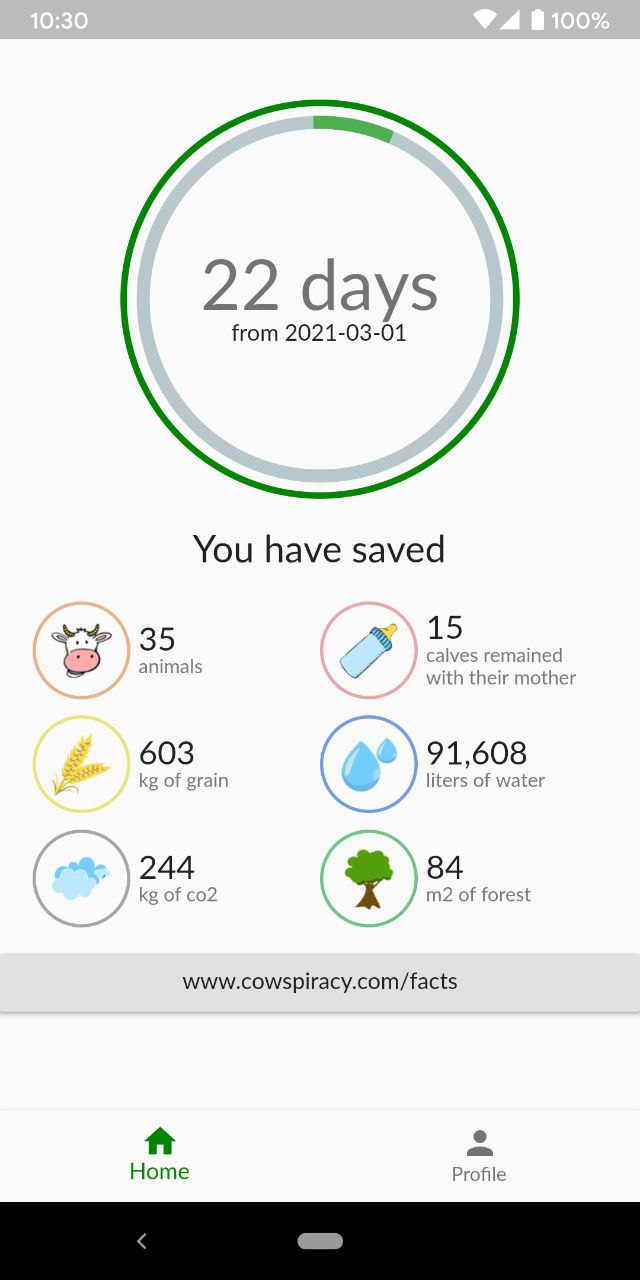640x1280 pixels.
Task: Go back using the system back button
Action: pos(141,1241)
